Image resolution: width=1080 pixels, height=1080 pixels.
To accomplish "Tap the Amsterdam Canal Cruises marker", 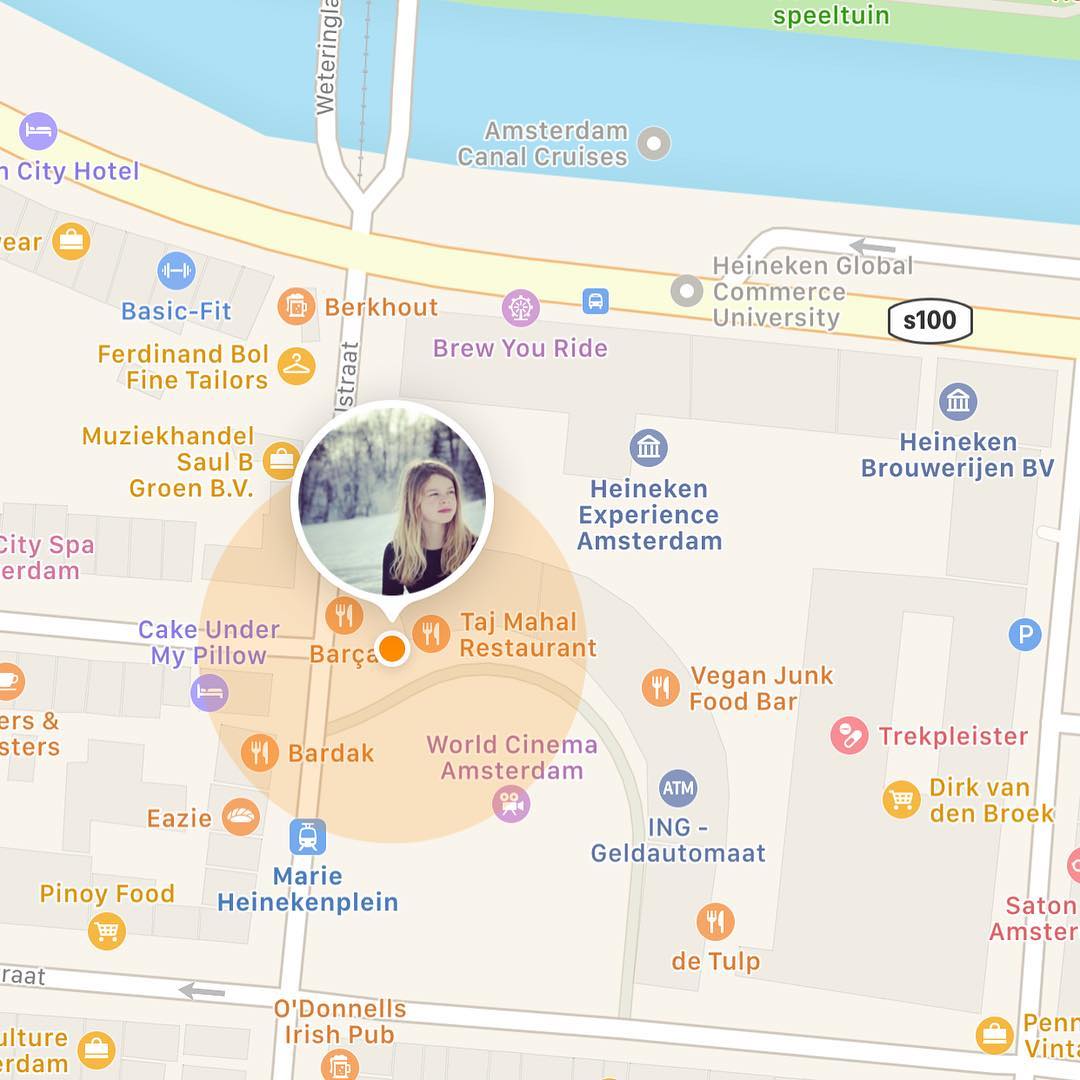I will click(654, 143).
